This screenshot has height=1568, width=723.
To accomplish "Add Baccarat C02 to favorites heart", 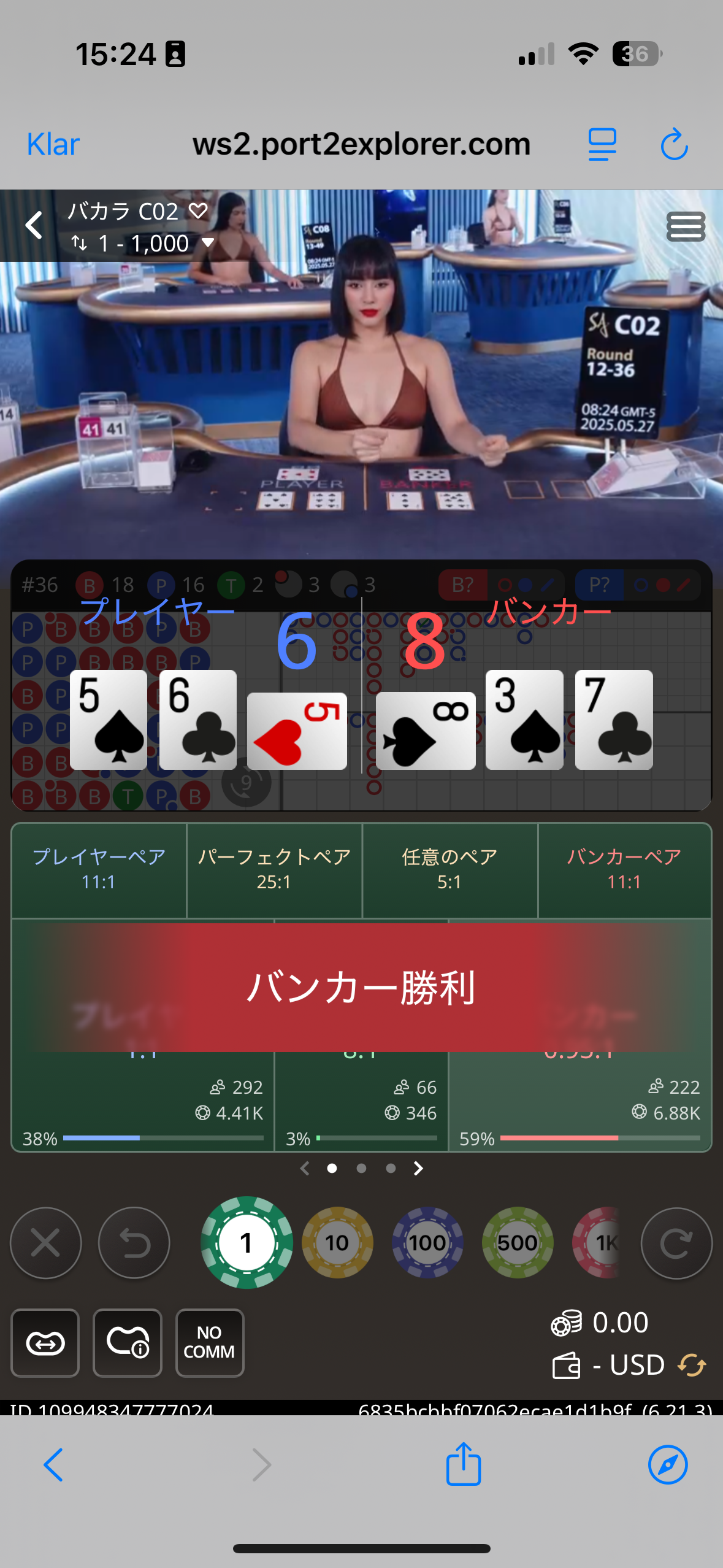I will [x=198, y=210].
